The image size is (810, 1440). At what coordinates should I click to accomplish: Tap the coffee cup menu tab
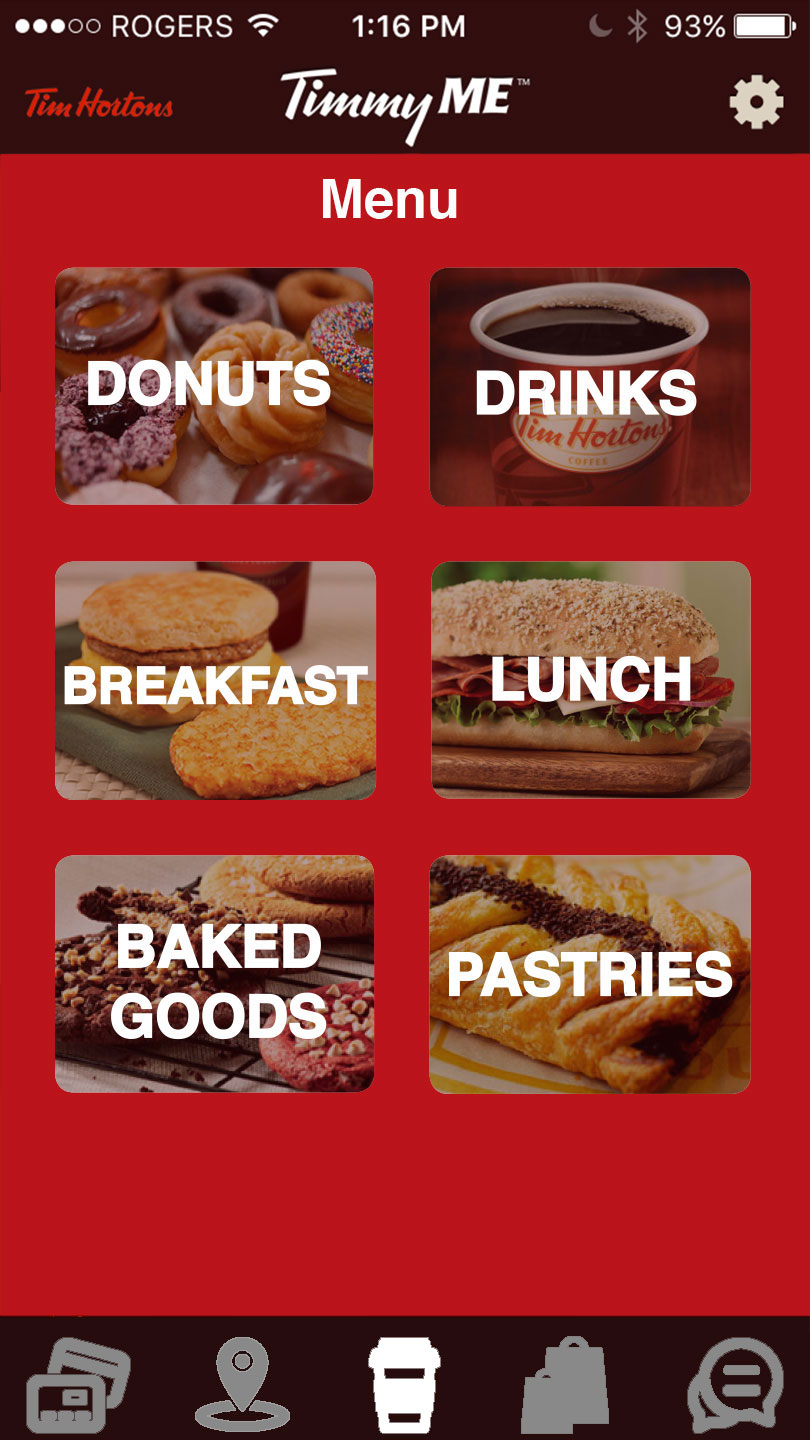[x=404, y=1381]
